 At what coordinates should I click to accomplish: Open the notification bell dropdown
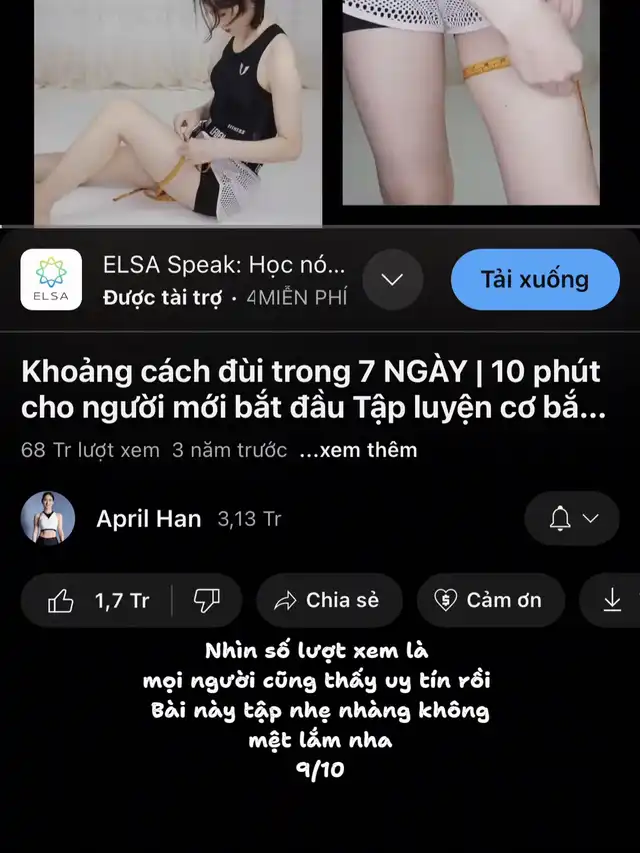(x=572, y=518)
